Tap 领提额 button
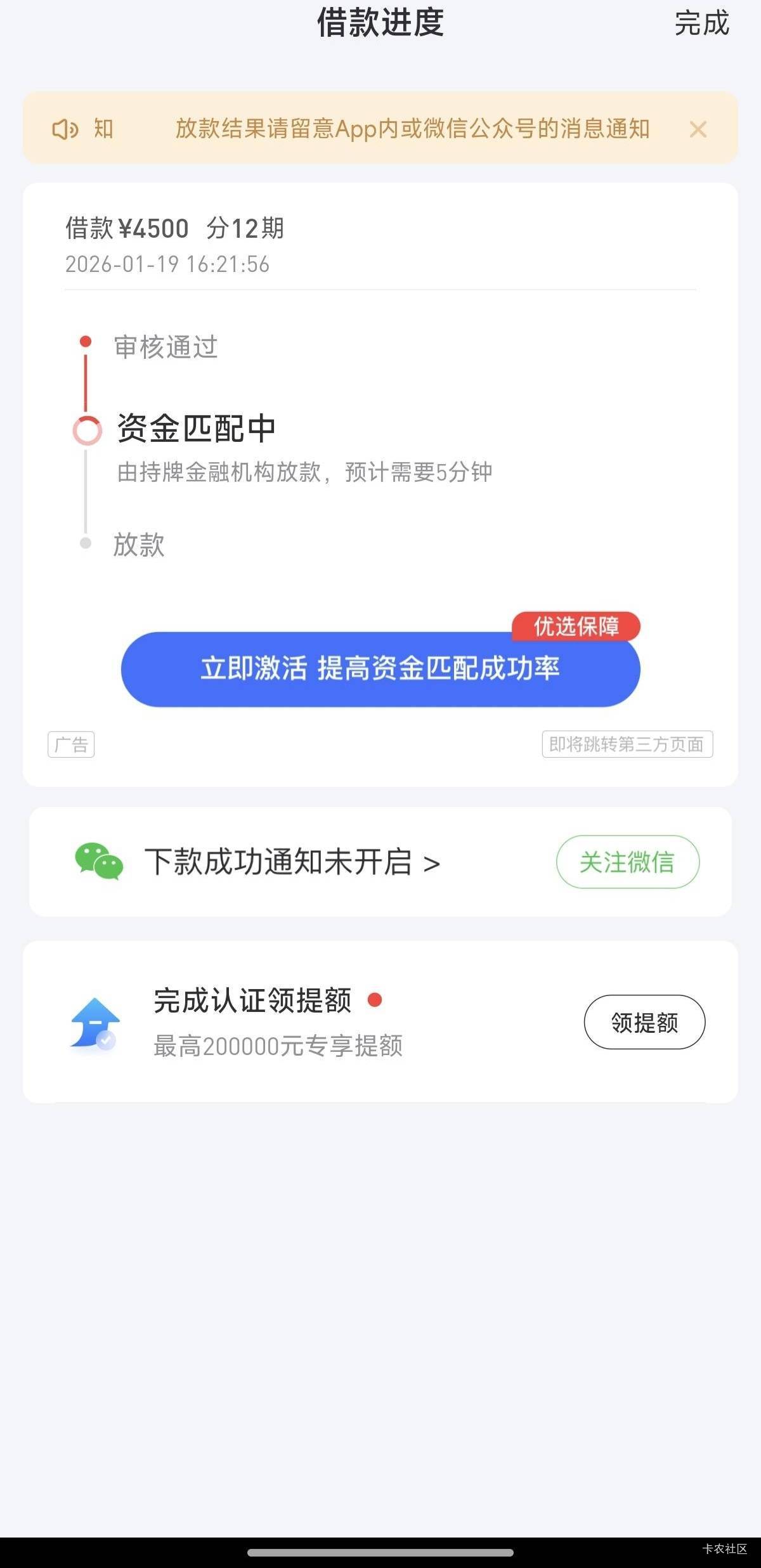The image size is (761, 1568). [644, 1022]
